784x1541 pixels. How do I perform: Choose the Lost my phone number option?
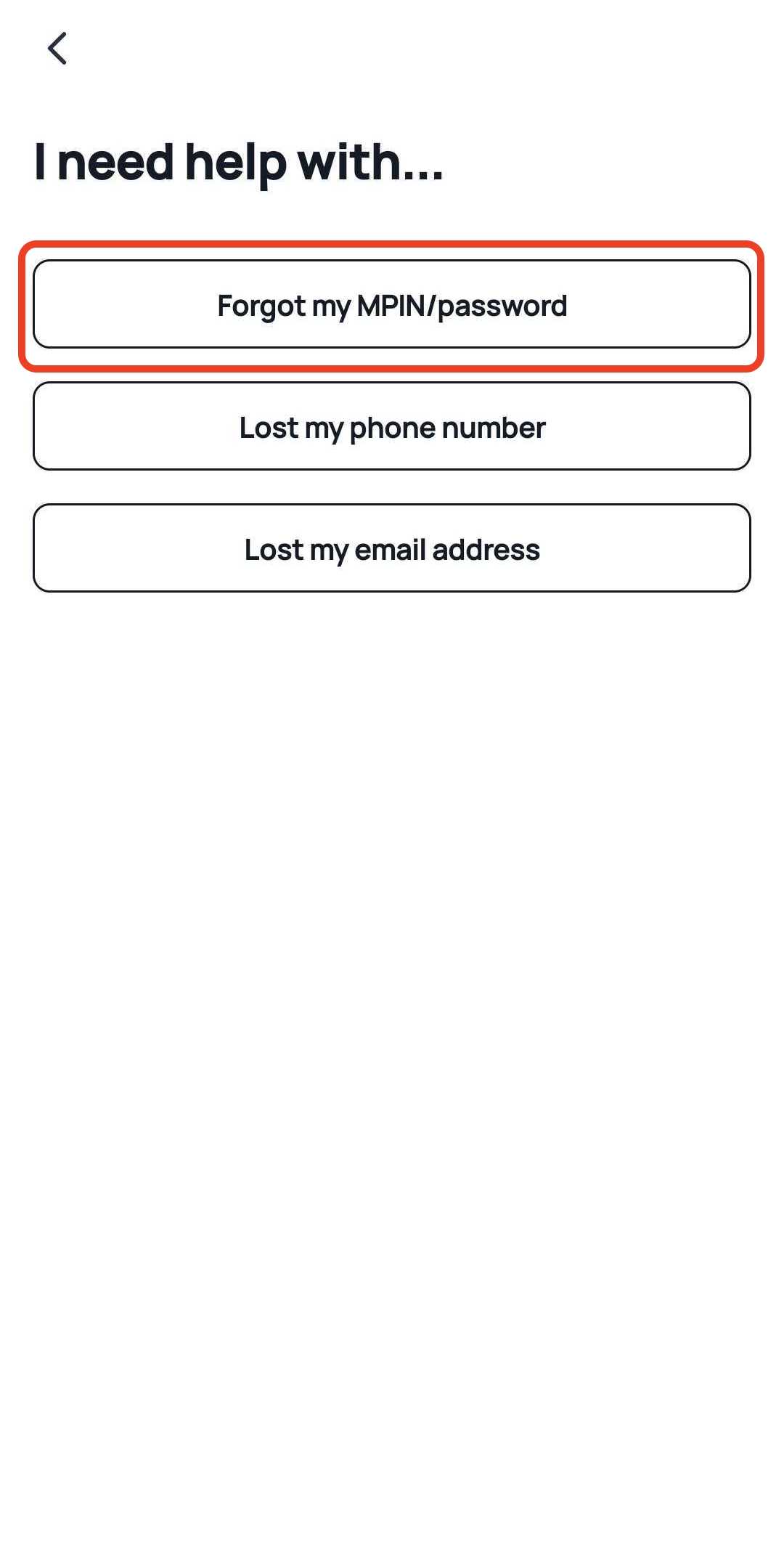coord(392,427)
